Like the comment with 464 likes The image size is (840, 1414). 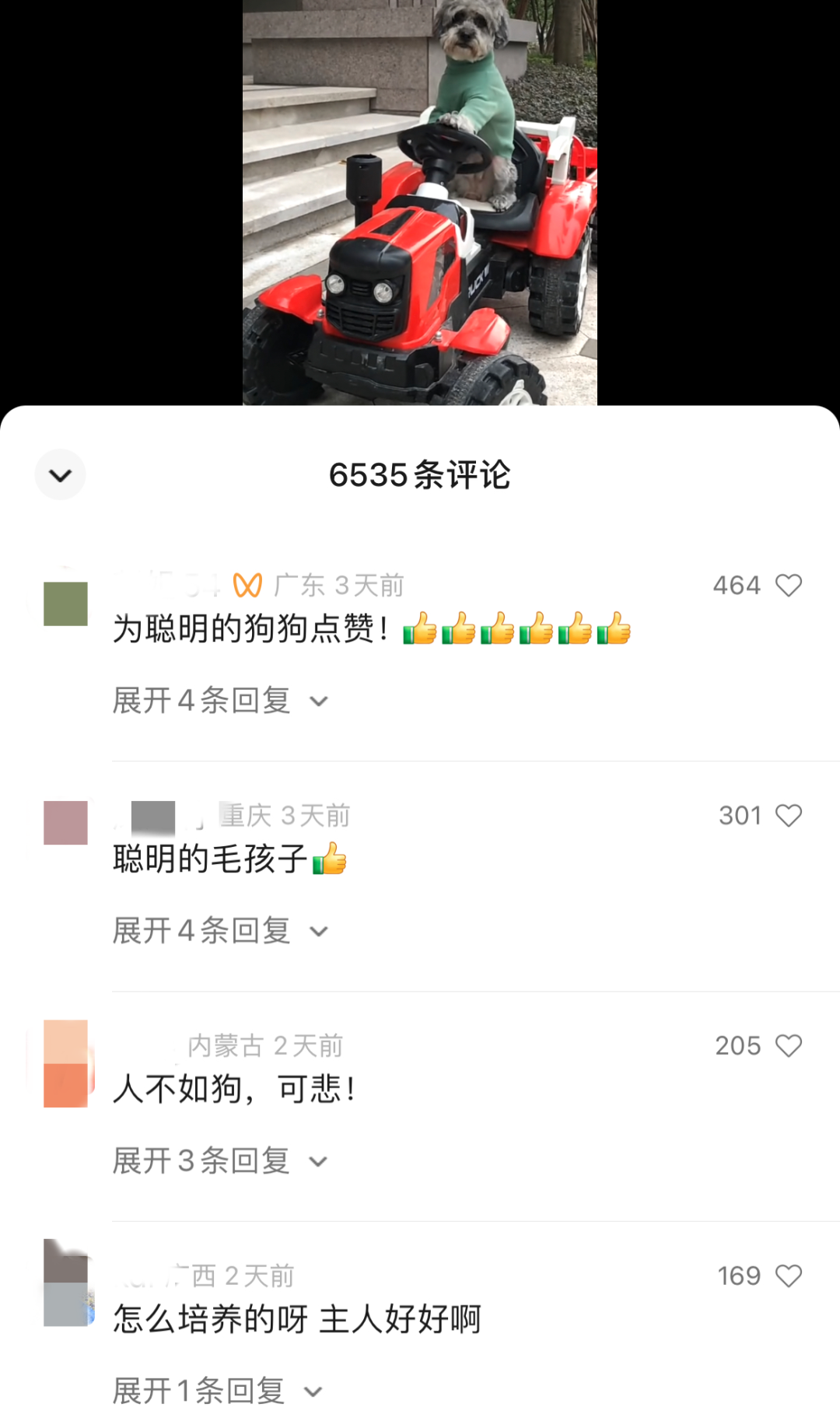(788, 586)
